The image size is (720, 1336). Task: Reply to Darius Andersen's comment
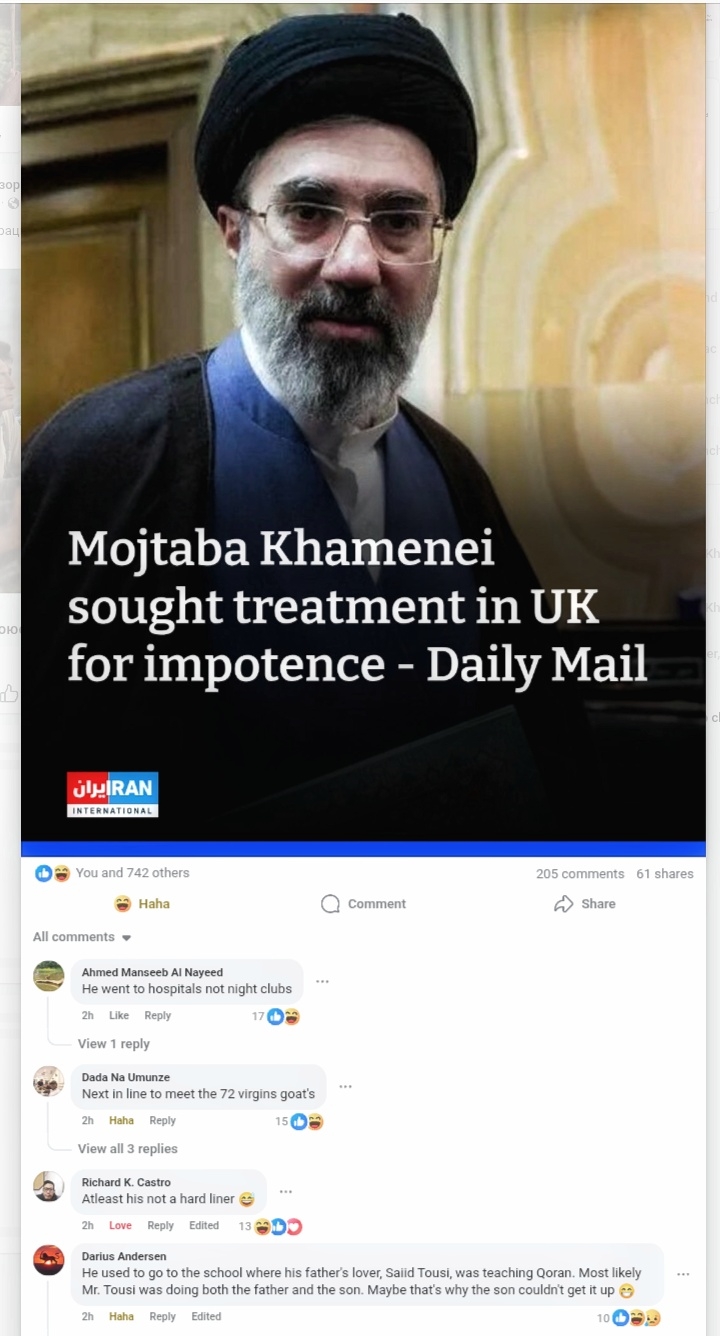[162, 1317]
